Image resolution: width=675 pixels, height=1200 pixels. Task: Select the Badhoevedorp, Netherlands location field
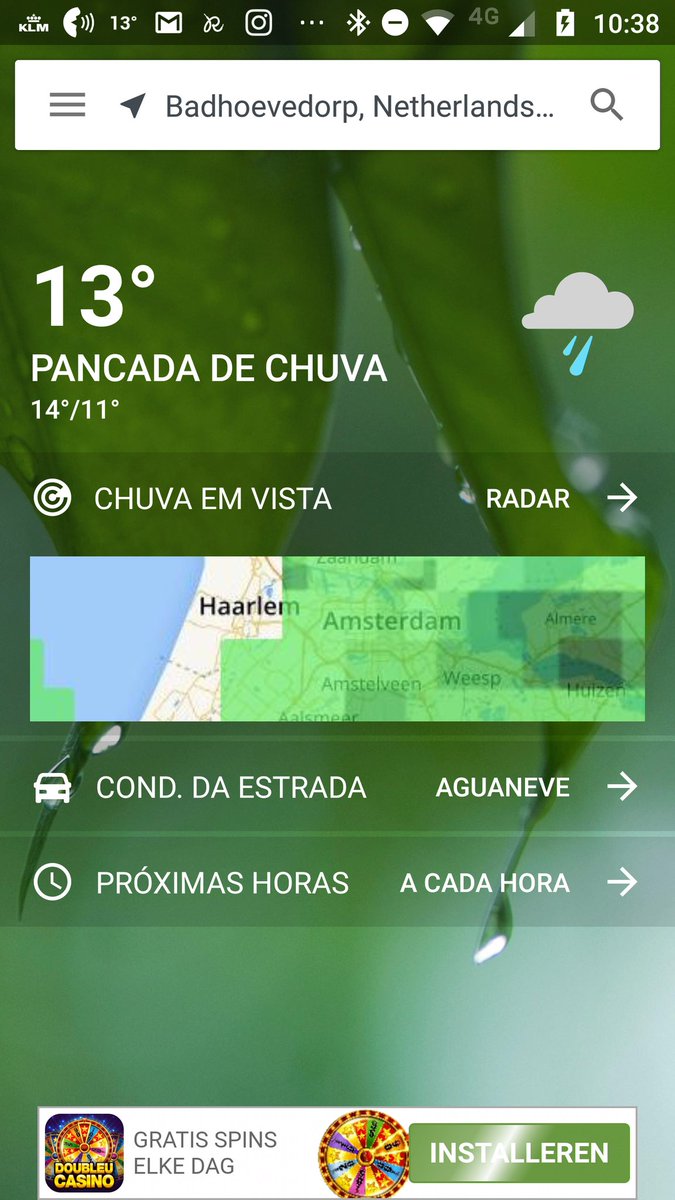point(358,106)
